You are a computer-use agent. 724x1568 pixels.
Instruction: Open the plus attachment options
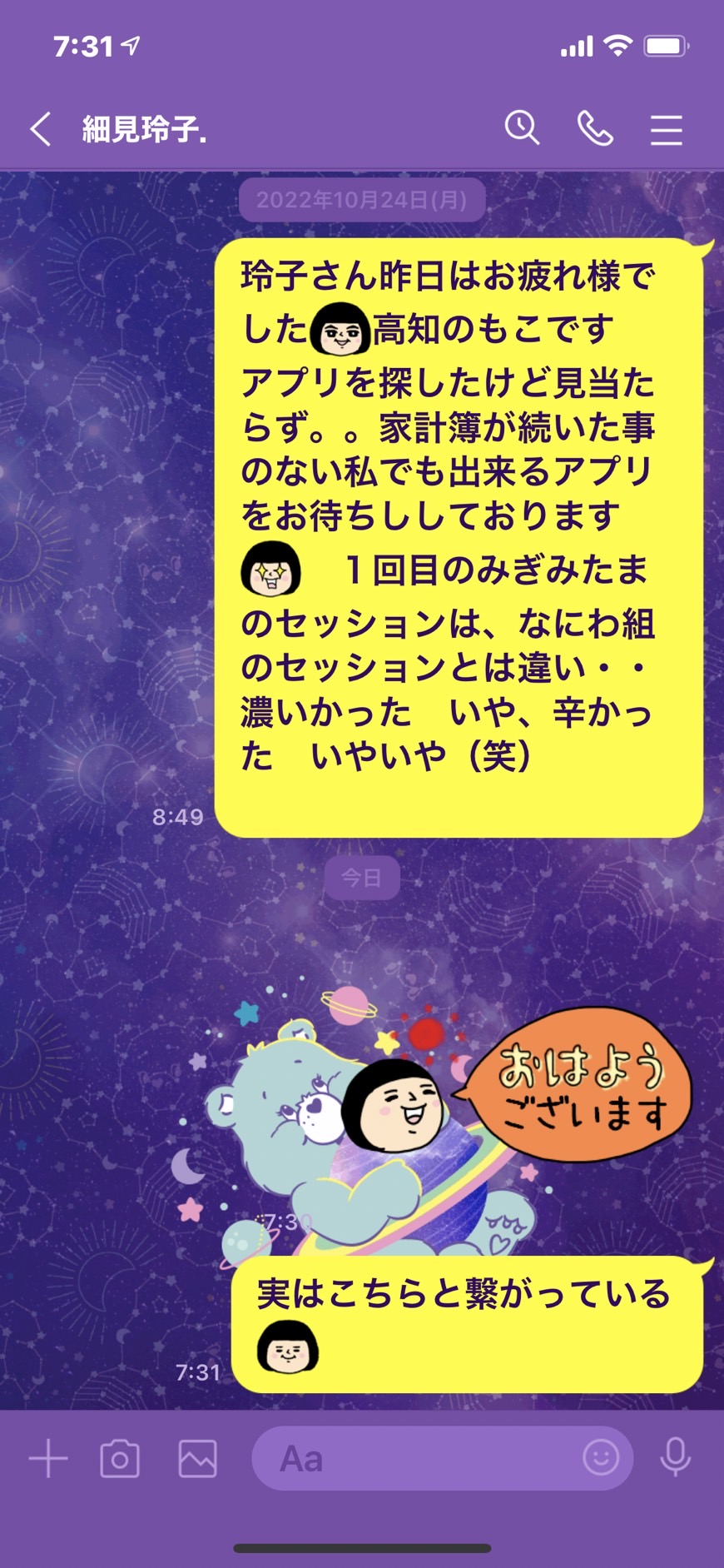point(48,1458)
